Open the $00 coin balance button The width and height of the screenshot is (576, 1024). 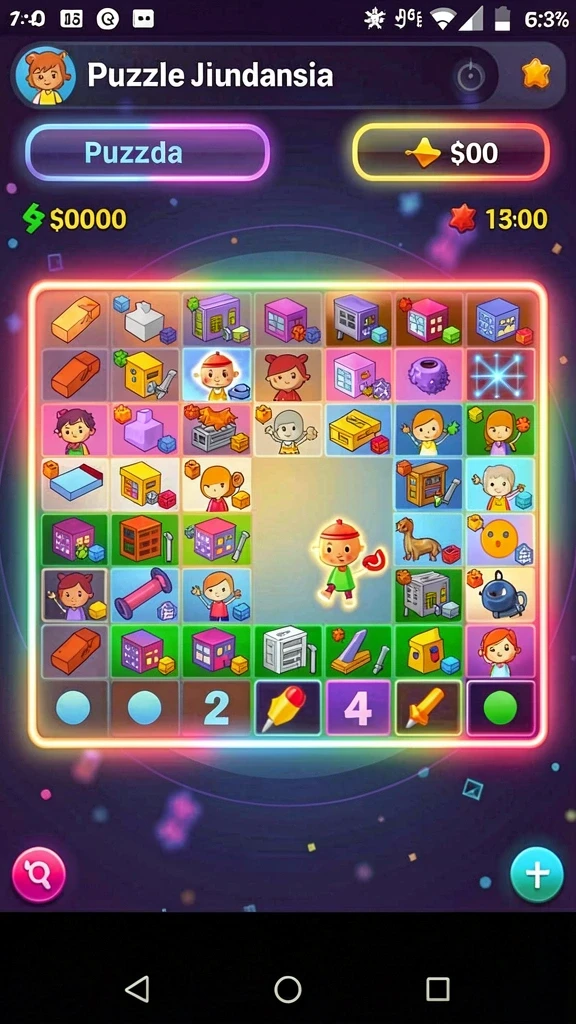pos(451,153)
